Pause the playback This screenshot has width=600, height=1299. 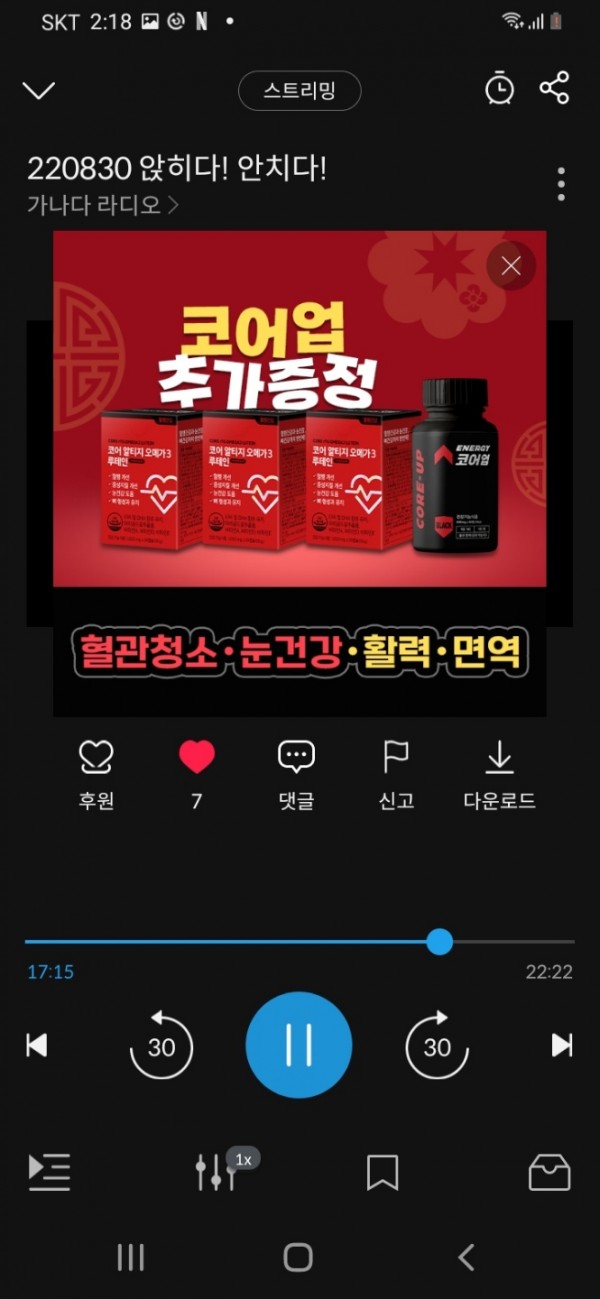[x=299, y=1045]
